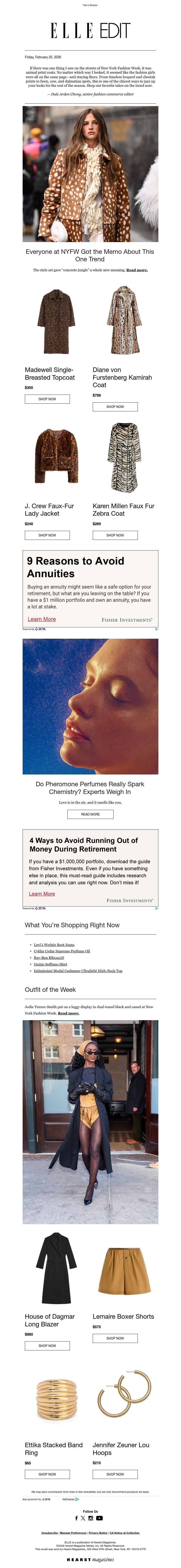Image resolution: width=181 pixels, height=1568 pixels.
Task: Open ELLE's Instagram page
Action: 90,1518
